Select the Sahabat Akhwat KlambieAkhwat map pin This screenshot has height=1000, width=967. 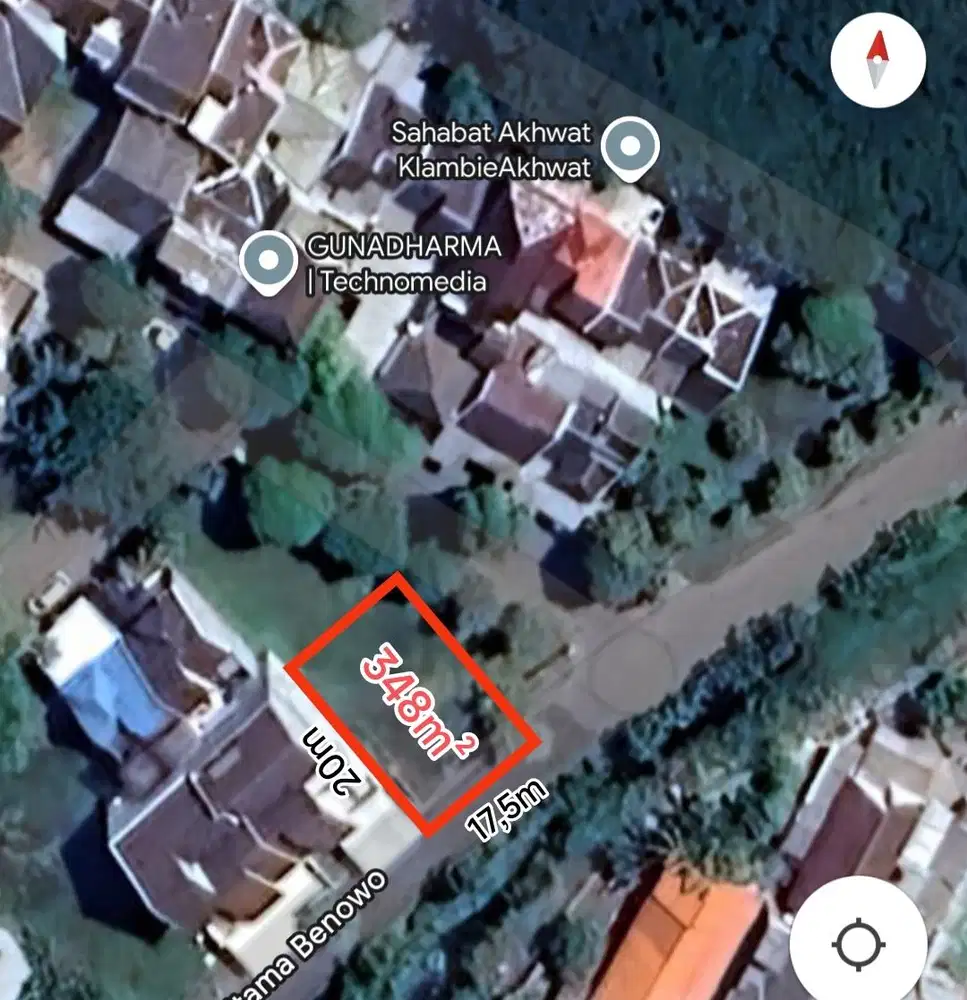point(630,148)
